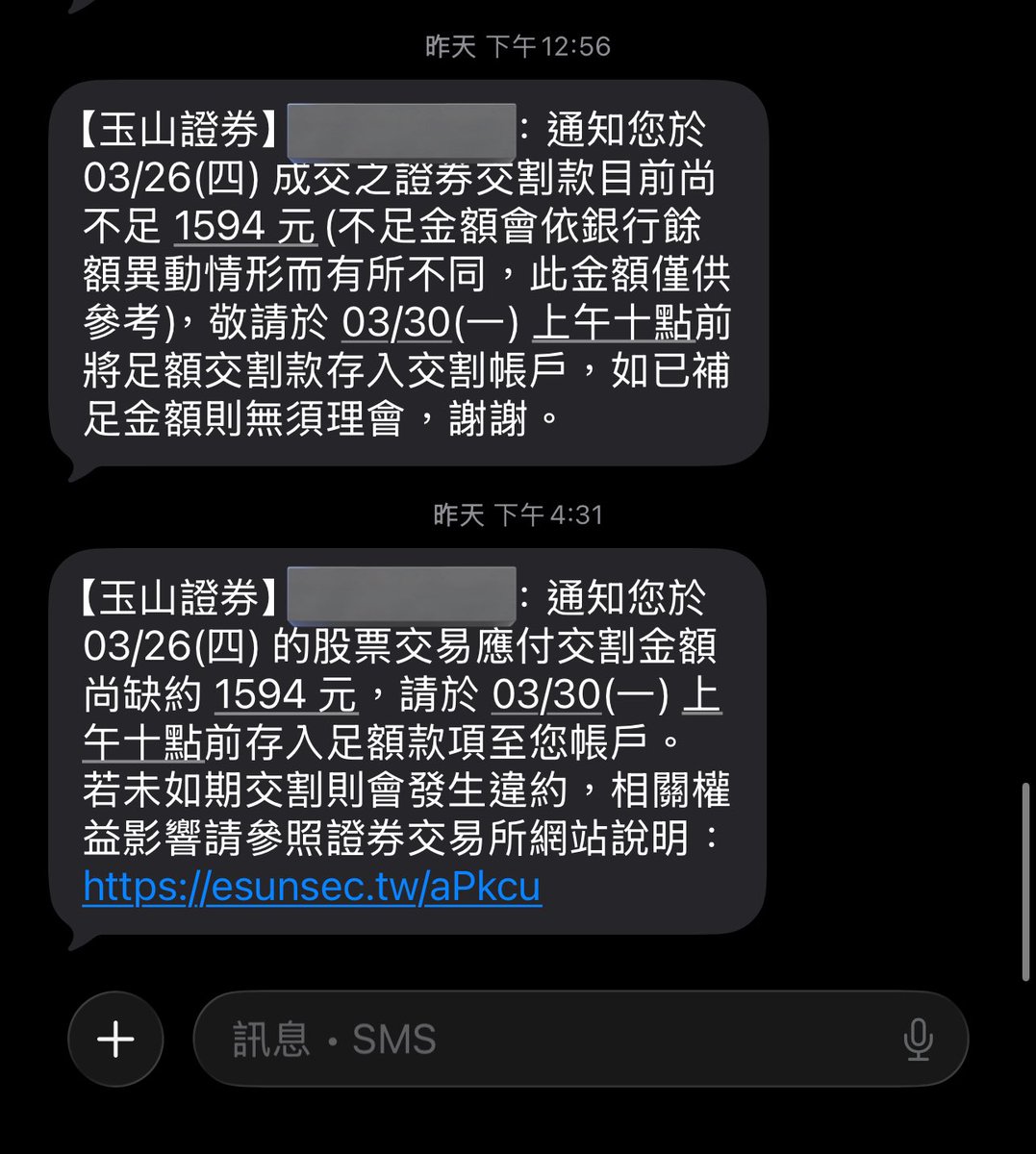The height and width of the screenshot is (1154, 1036).
Task: Tap the blurred sender name in the first message
Action: (399, 130)
